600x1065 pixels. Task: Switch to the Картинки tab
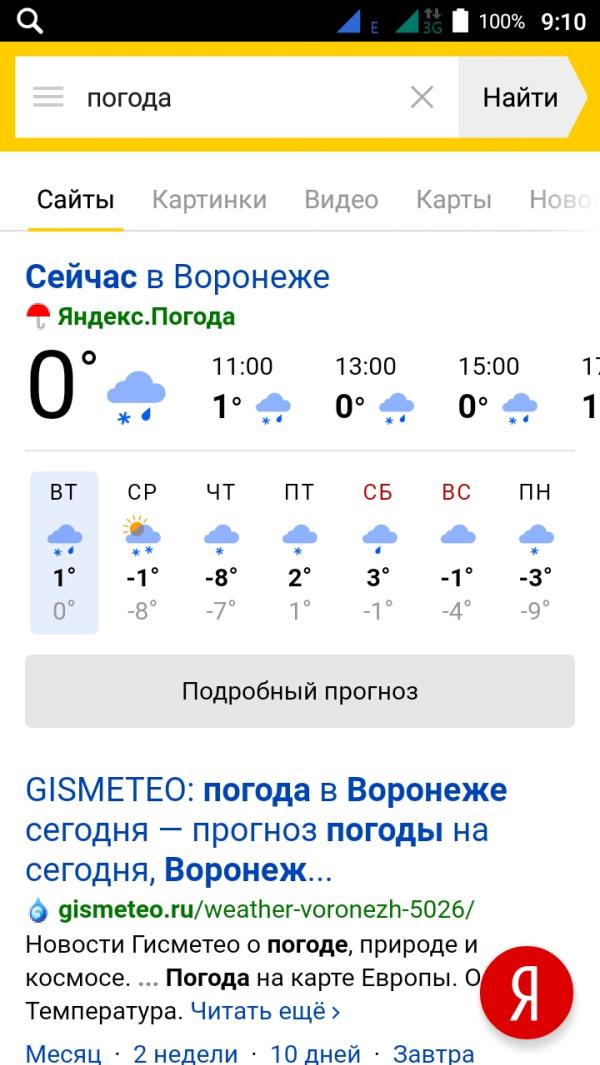pyautogui.click(x=209, y=200)
